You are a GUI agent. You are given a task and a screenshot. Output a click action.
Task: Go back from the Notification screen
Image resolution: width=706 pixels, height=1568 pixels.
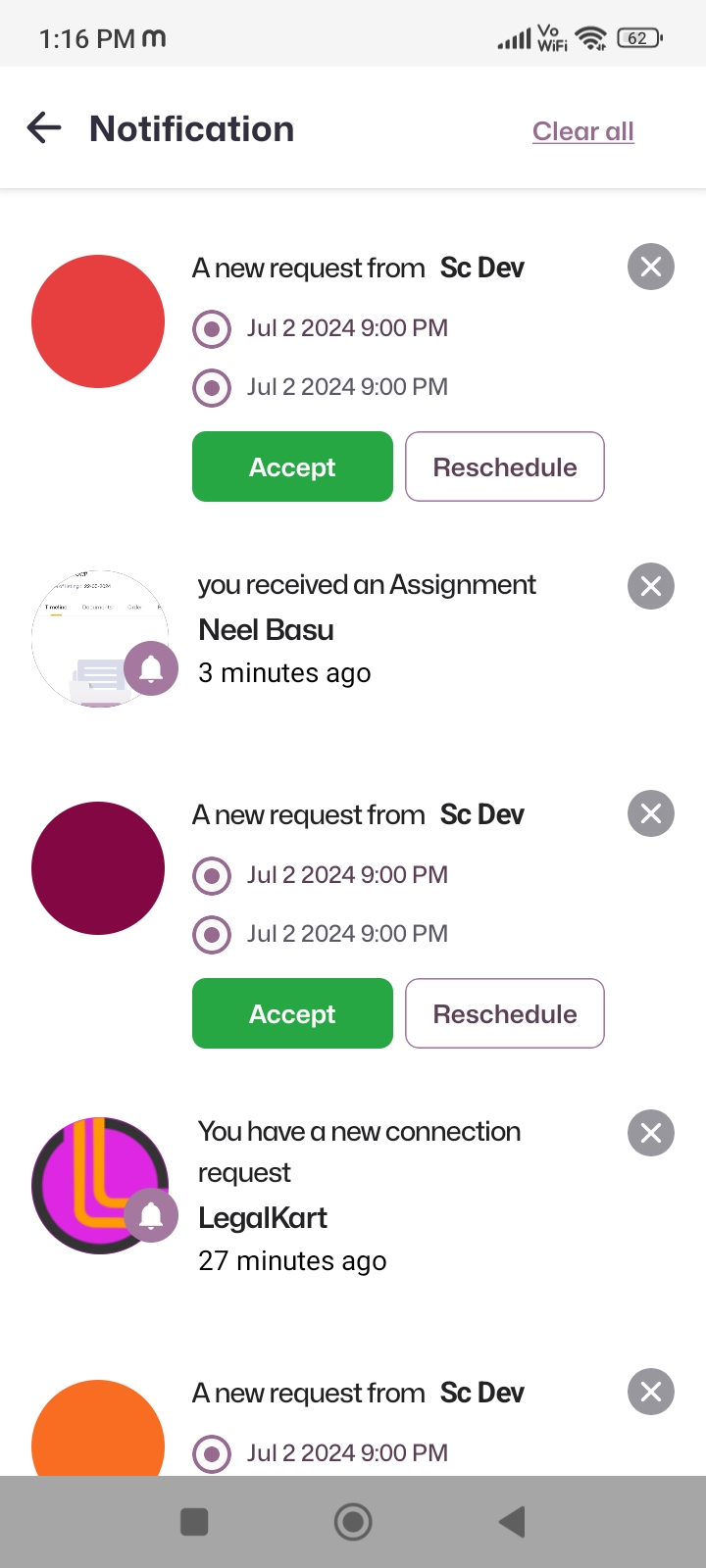tap(44, 127)
